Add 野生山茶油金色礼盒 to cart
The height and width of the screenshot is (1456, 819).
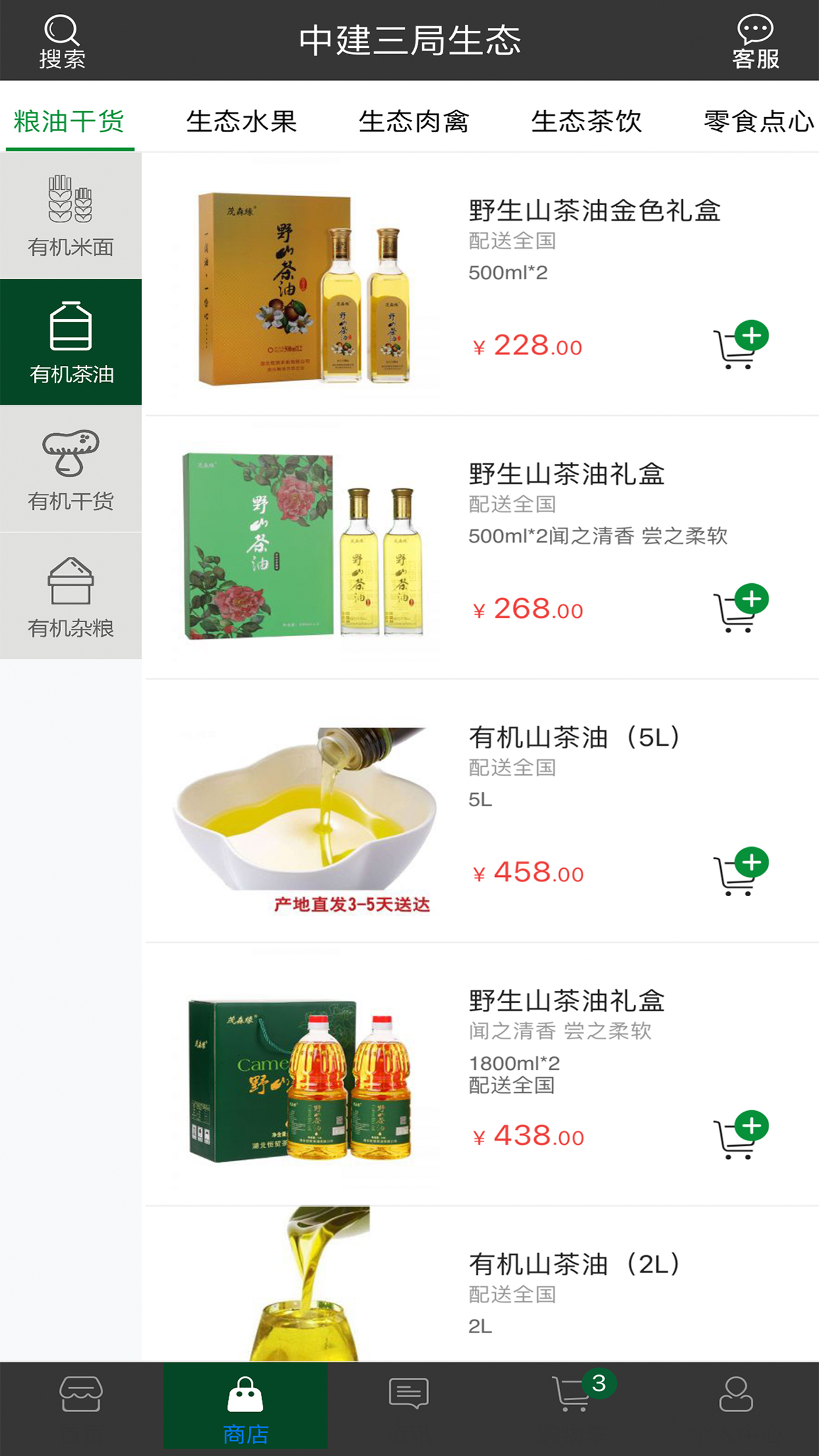point(741,344)
